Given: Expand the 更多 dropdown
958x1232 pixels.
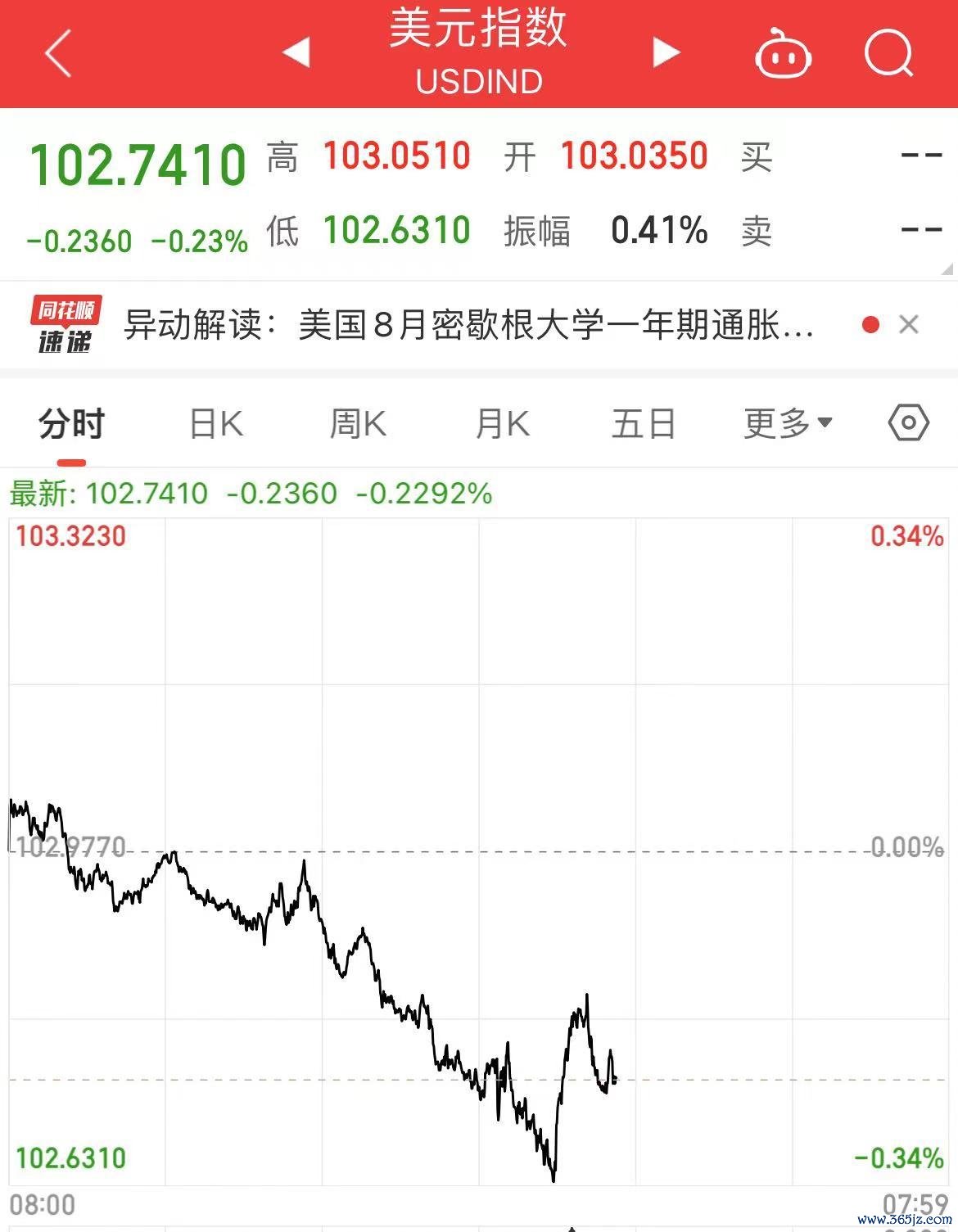Looking at the screenshot, I should pyautogui.click(x=787, y=424).
